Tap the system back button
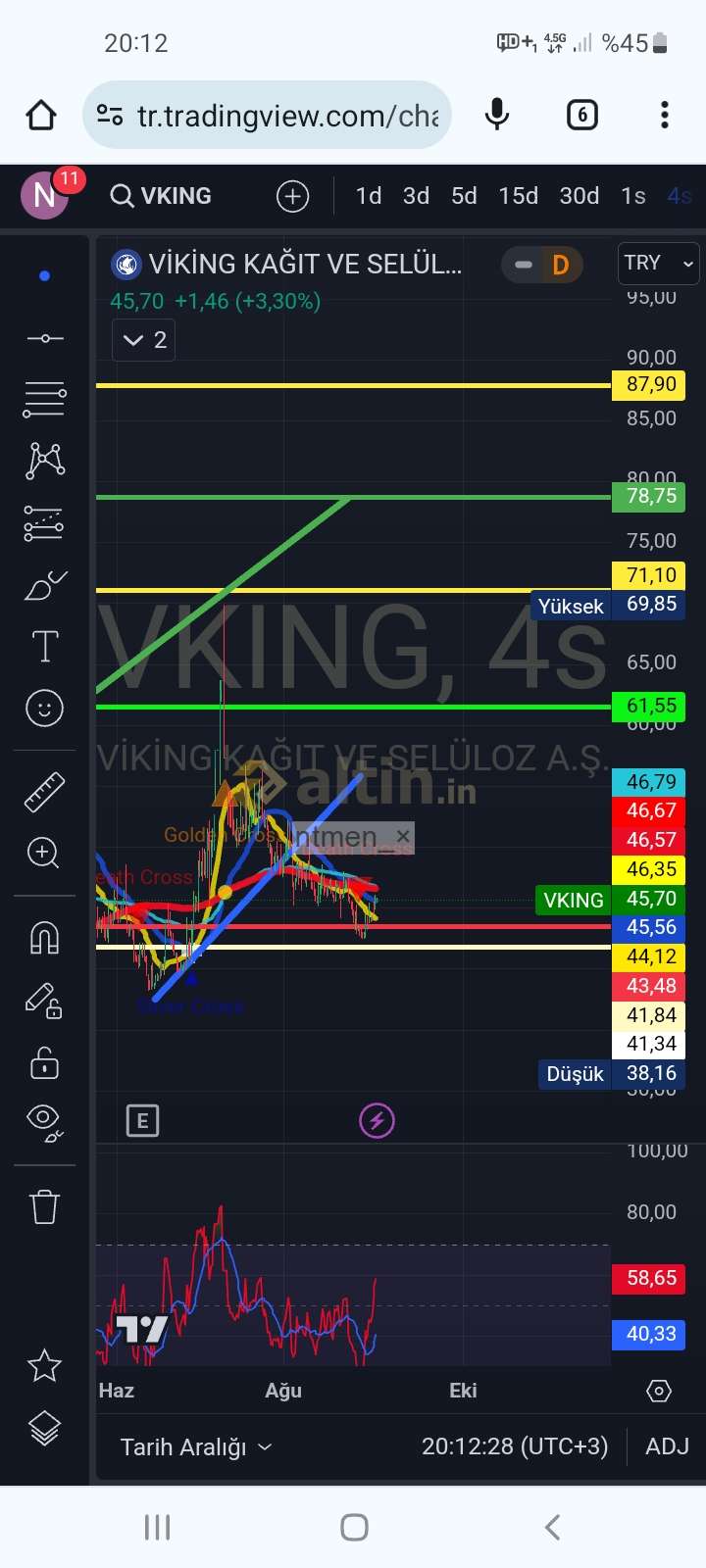 [x=552, y=1527]
